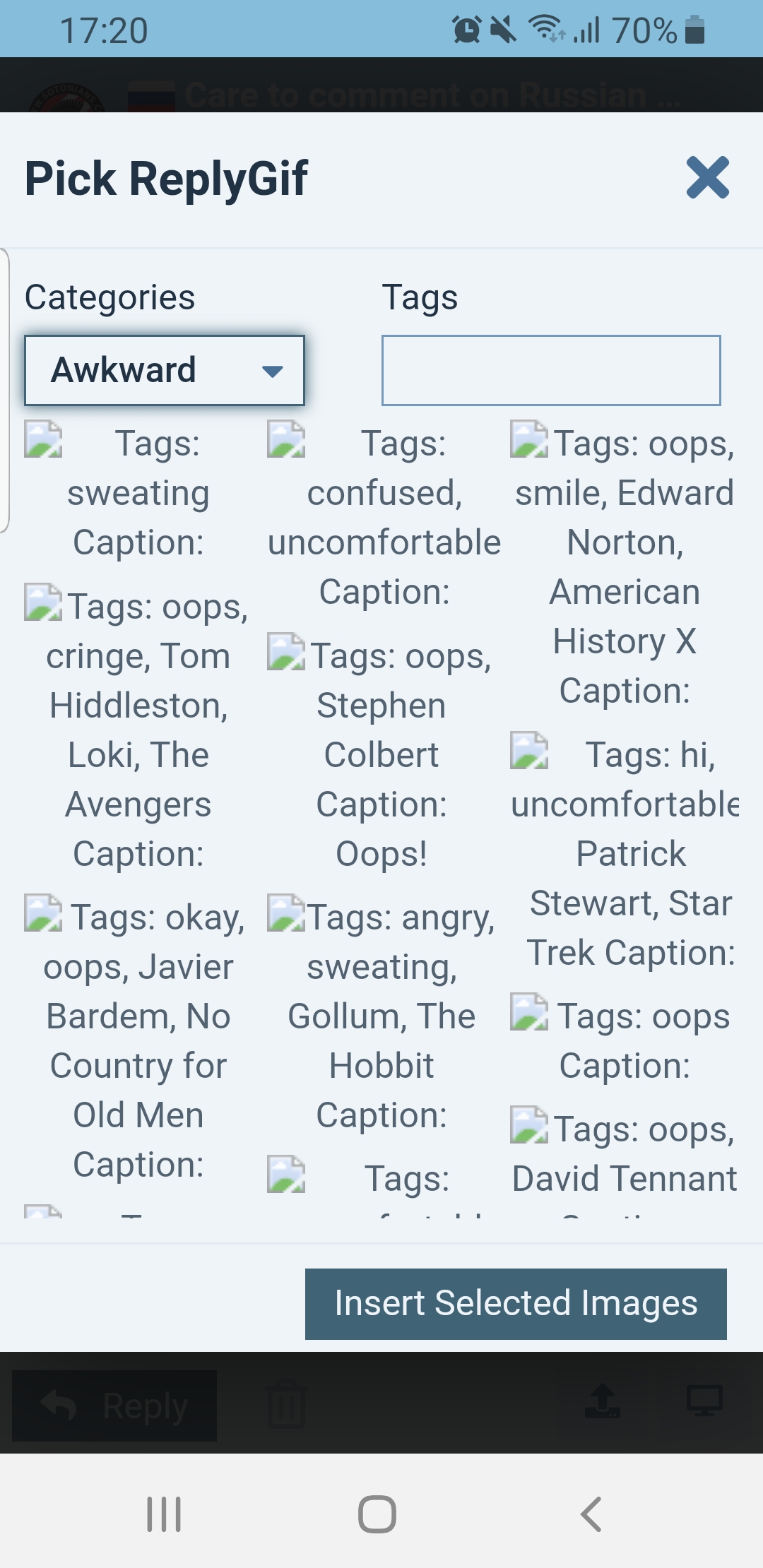Pick the Edward Norton American History X gif
Viewport: 763px width, 1568px height.
[x=529, y=440]
